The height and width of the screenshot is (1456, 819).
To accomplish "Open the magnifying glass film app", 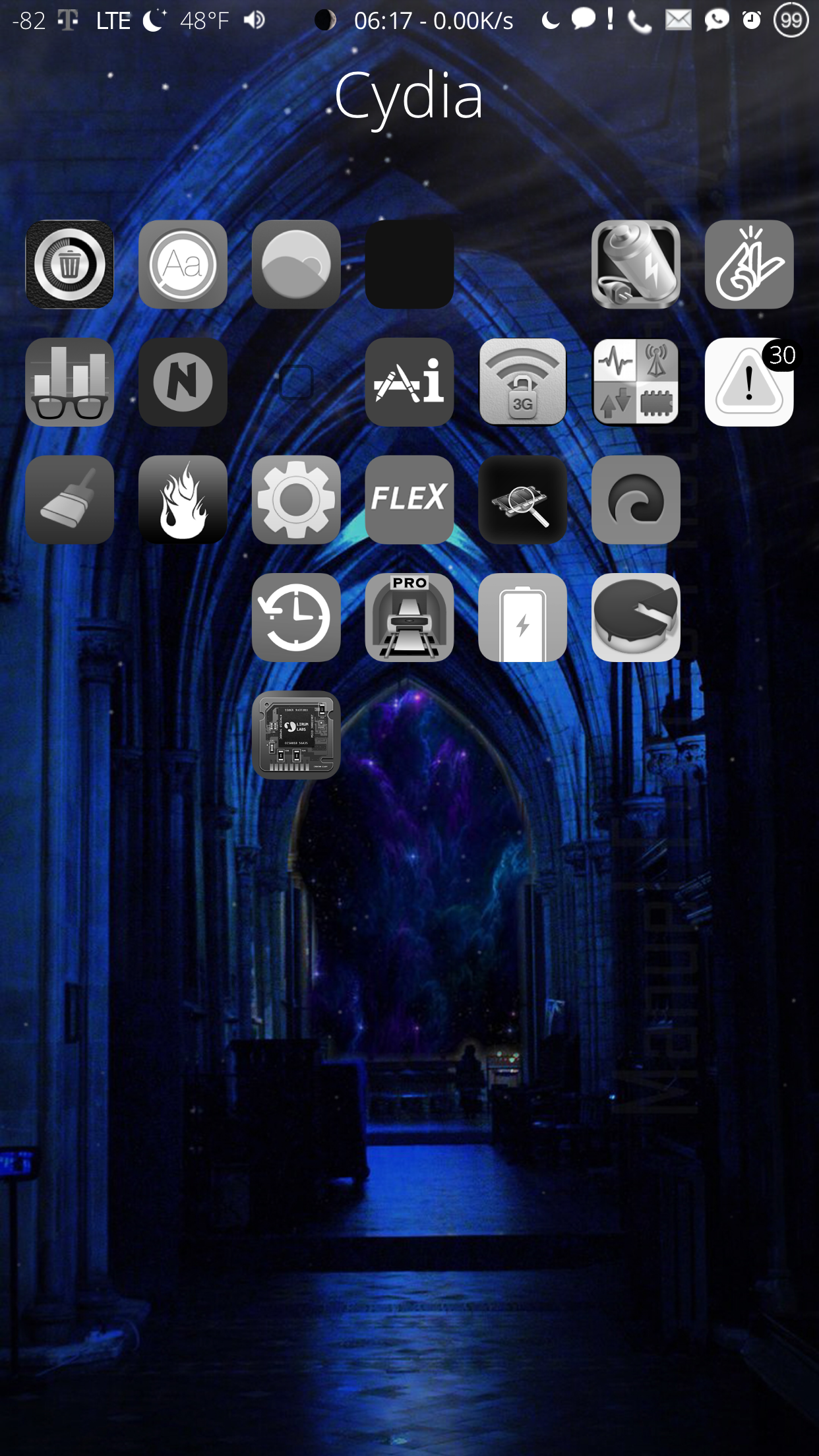I will (x=522, y=500).
